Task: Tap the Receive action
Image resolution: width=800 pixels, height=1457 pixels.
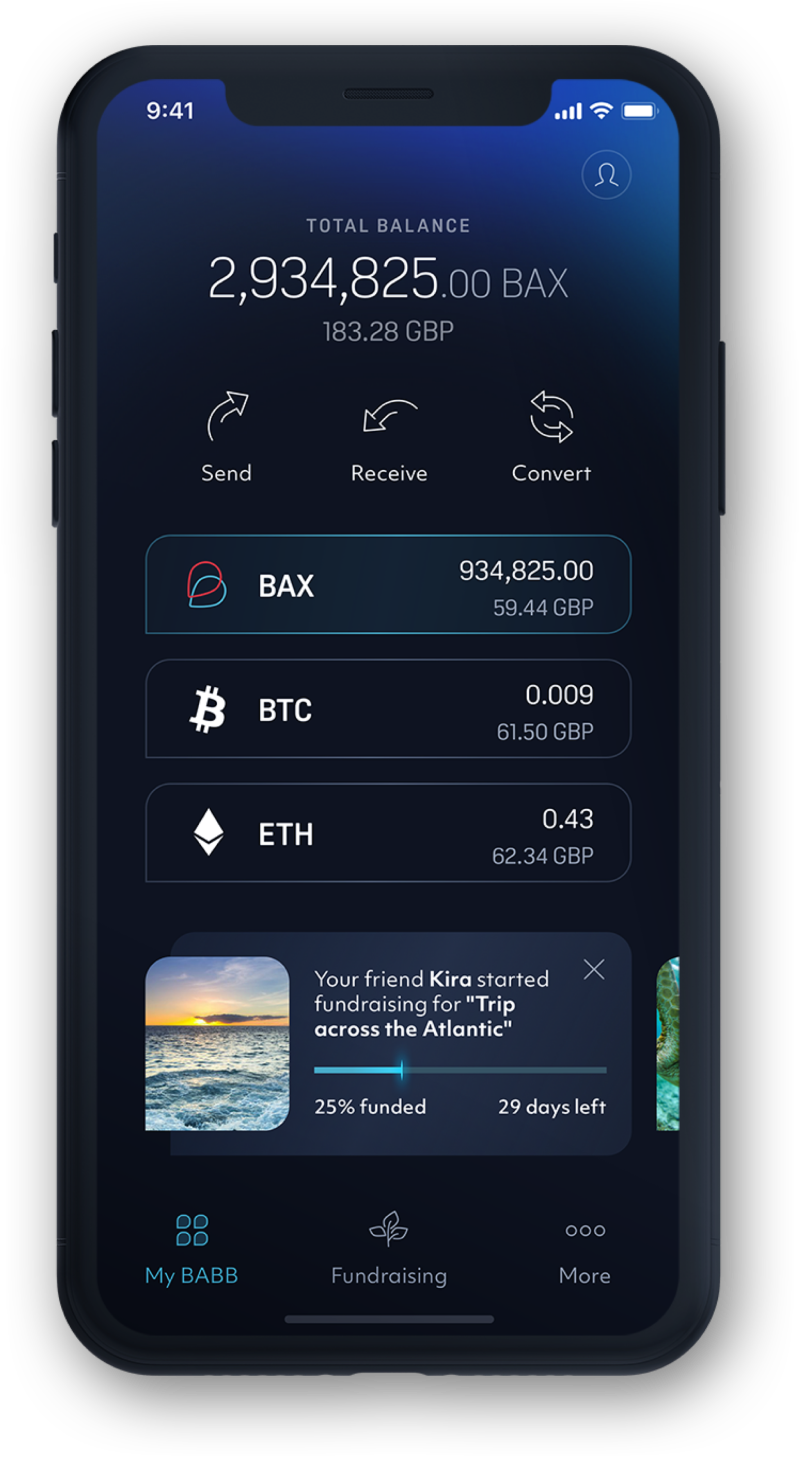Action: (389, 437)
